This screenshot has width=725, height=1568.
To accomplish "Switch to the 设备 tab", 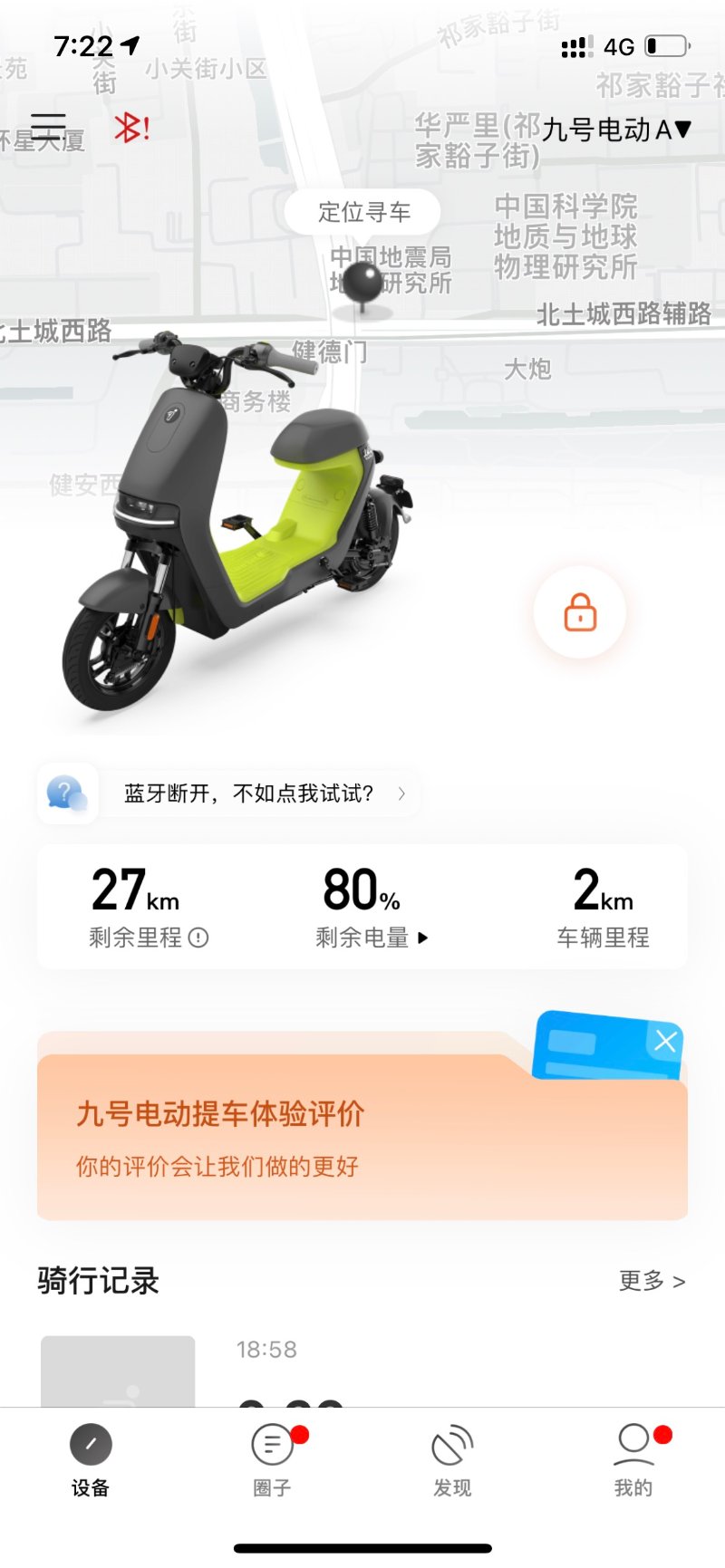I will [x=91, y=1460].
